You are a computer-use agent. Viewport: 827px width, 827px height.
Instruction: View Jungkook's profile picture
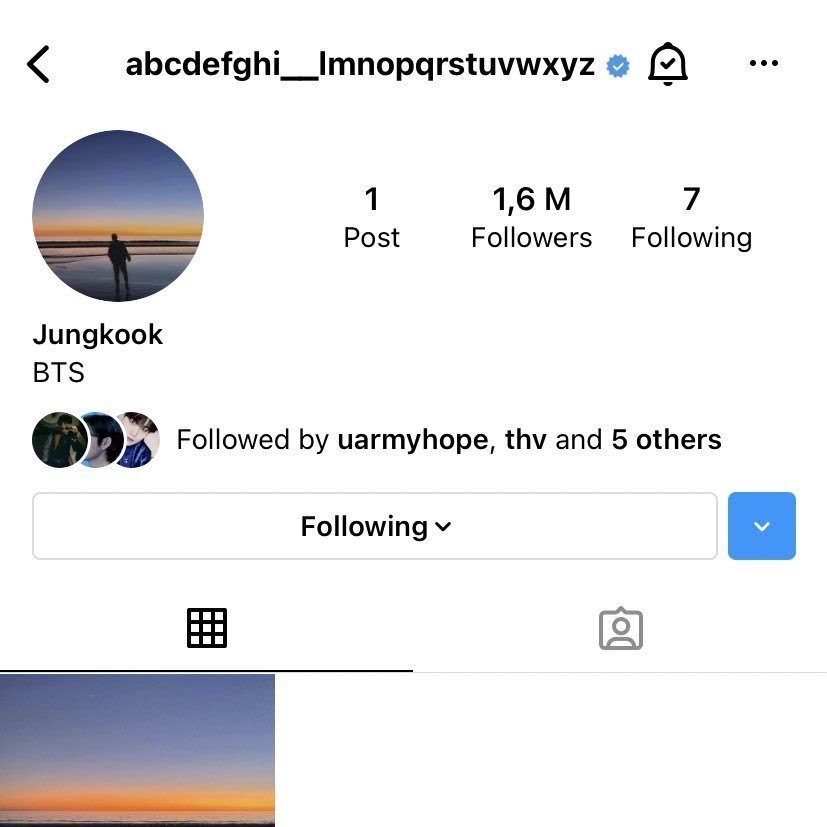tap(118, 215)
